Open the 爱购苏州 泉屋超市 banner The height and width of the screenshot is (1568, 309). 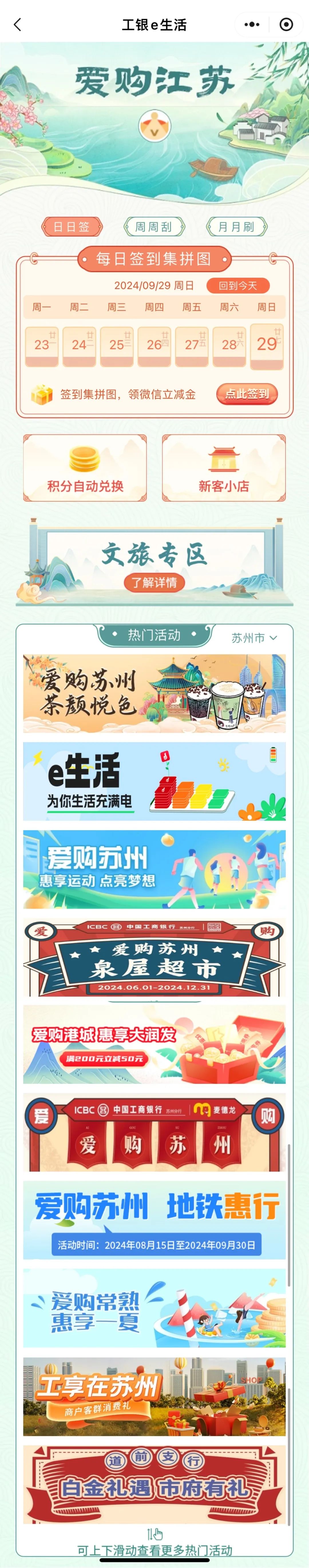point(154,957)
